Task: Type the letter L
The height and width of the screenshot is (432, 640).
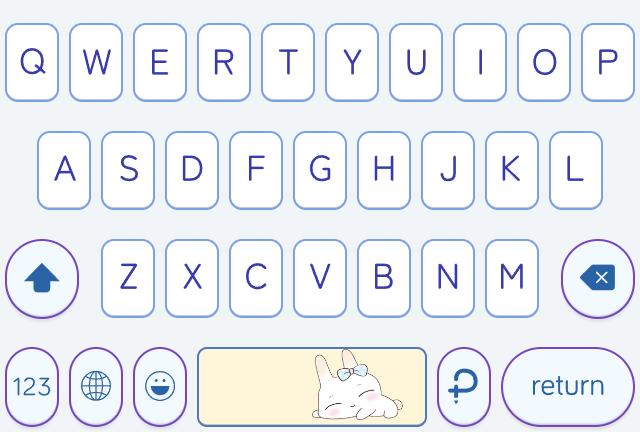Action: (x=576, y=170)
